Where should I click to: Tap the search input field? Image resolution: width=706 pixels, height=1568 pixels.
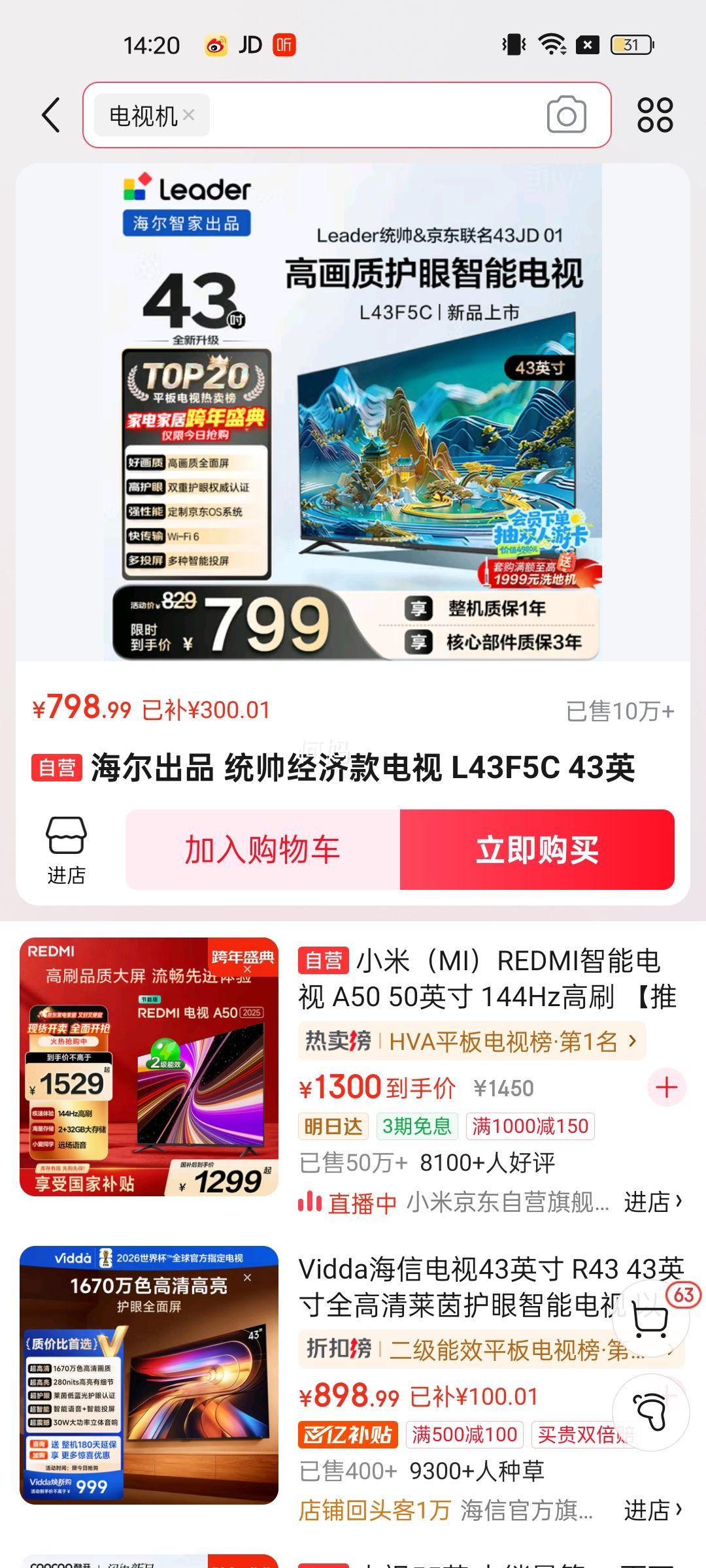pyautogui.click(x=366, y=114)
